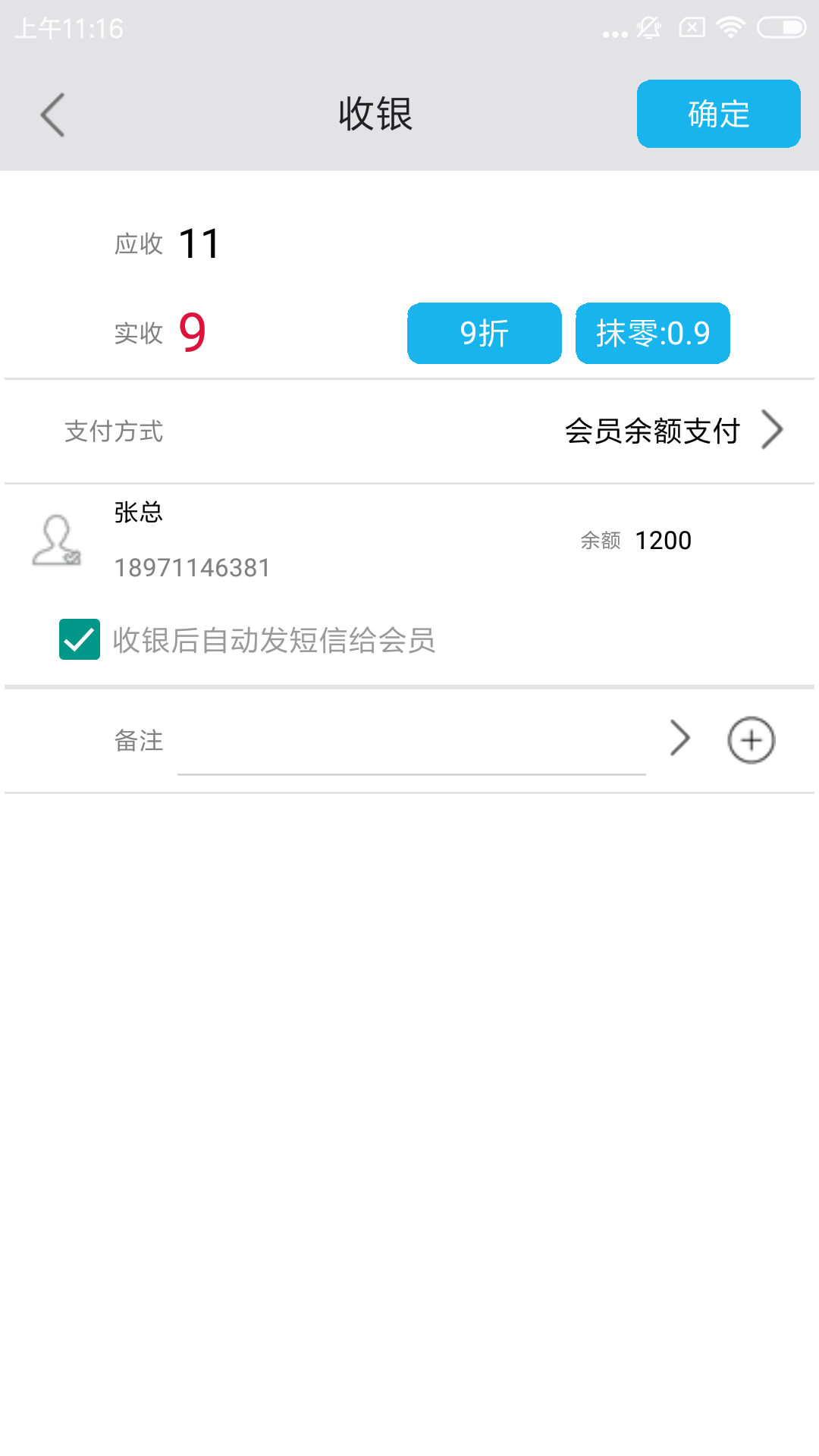The image size is (819, 1456).
Task: Click the SIM card status icon
Action: pos(690,27)
